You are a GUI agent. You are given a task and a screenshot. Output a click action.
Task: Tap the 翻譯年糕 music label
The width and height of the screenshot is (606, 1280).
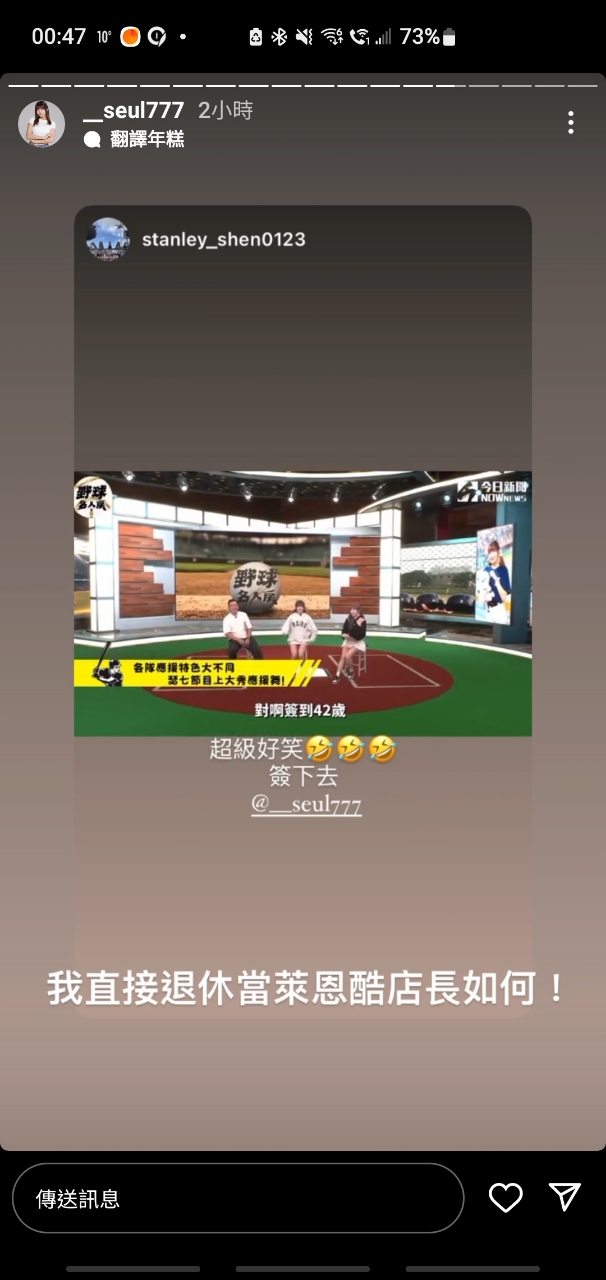tap(146, 140)
